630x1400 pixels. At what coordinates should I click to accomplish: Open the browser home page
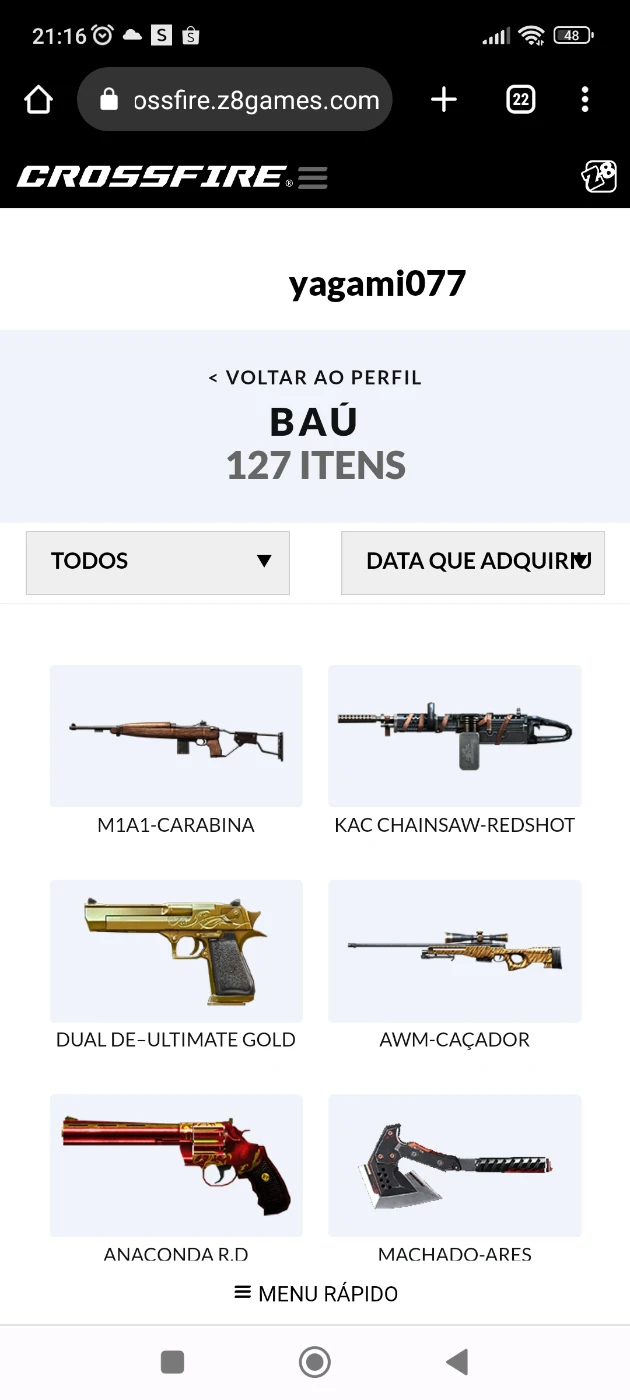tap(38, 99)
